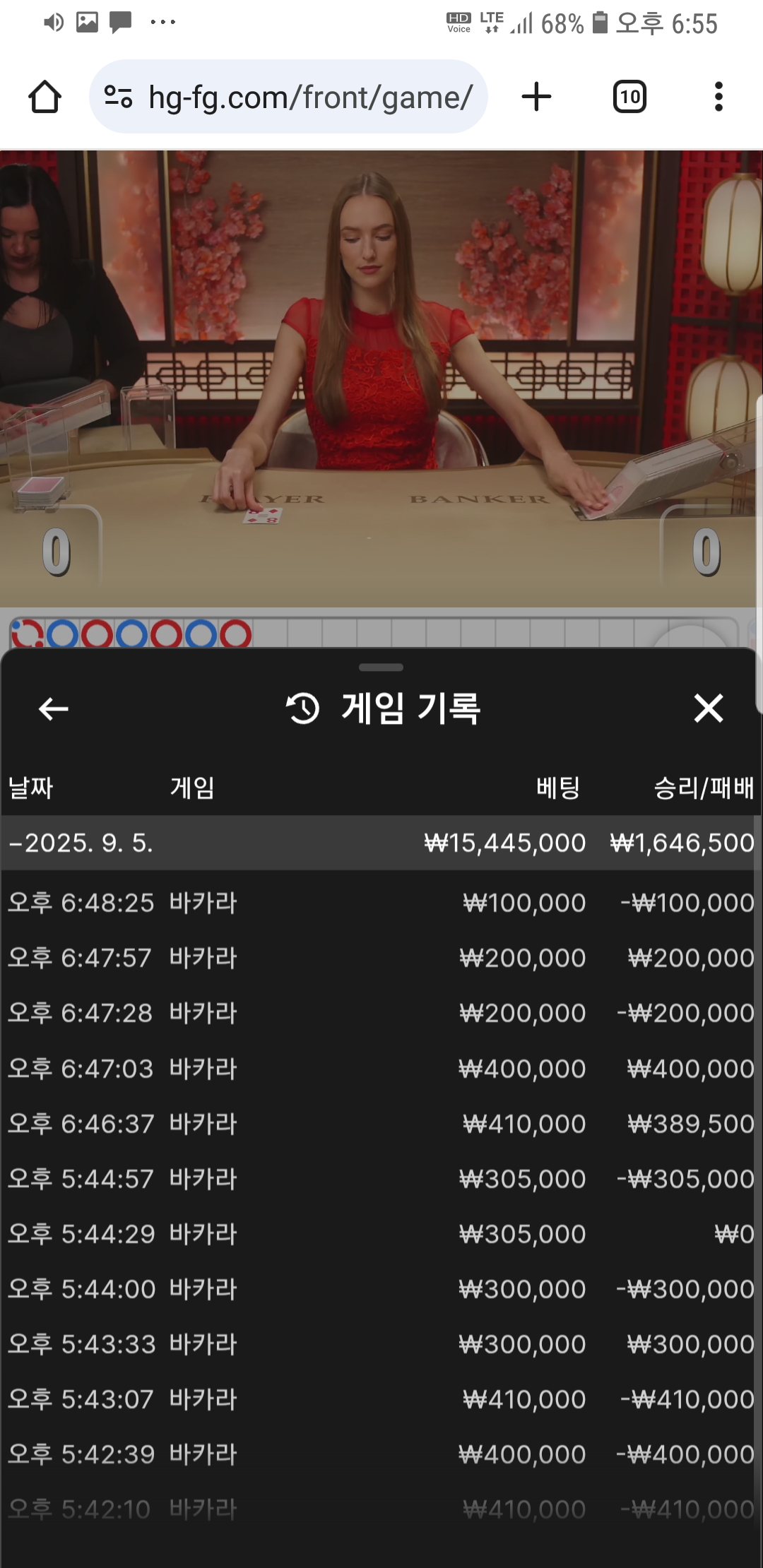Open the browser overflow menu
Image resolution: width=763 pixels, height=1568 pixels.
(x=718, y=97)
